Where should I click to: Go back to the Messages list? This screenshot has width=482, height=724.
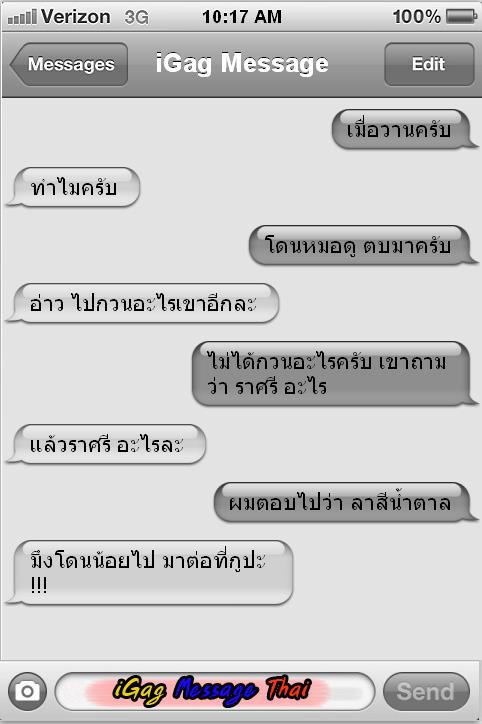tap(69, 64)
